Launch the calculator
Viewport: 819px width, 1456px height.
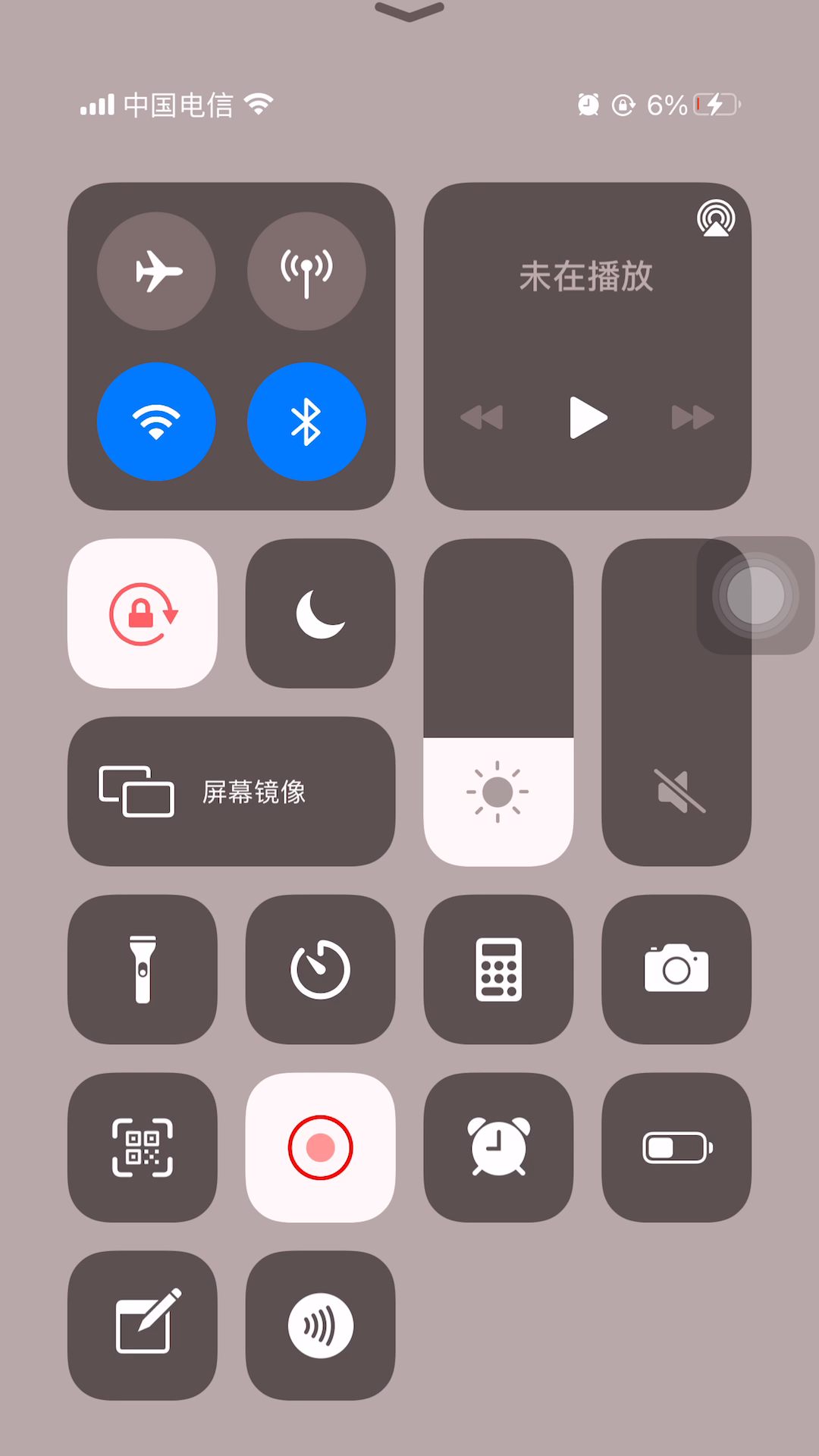(498, 969)
